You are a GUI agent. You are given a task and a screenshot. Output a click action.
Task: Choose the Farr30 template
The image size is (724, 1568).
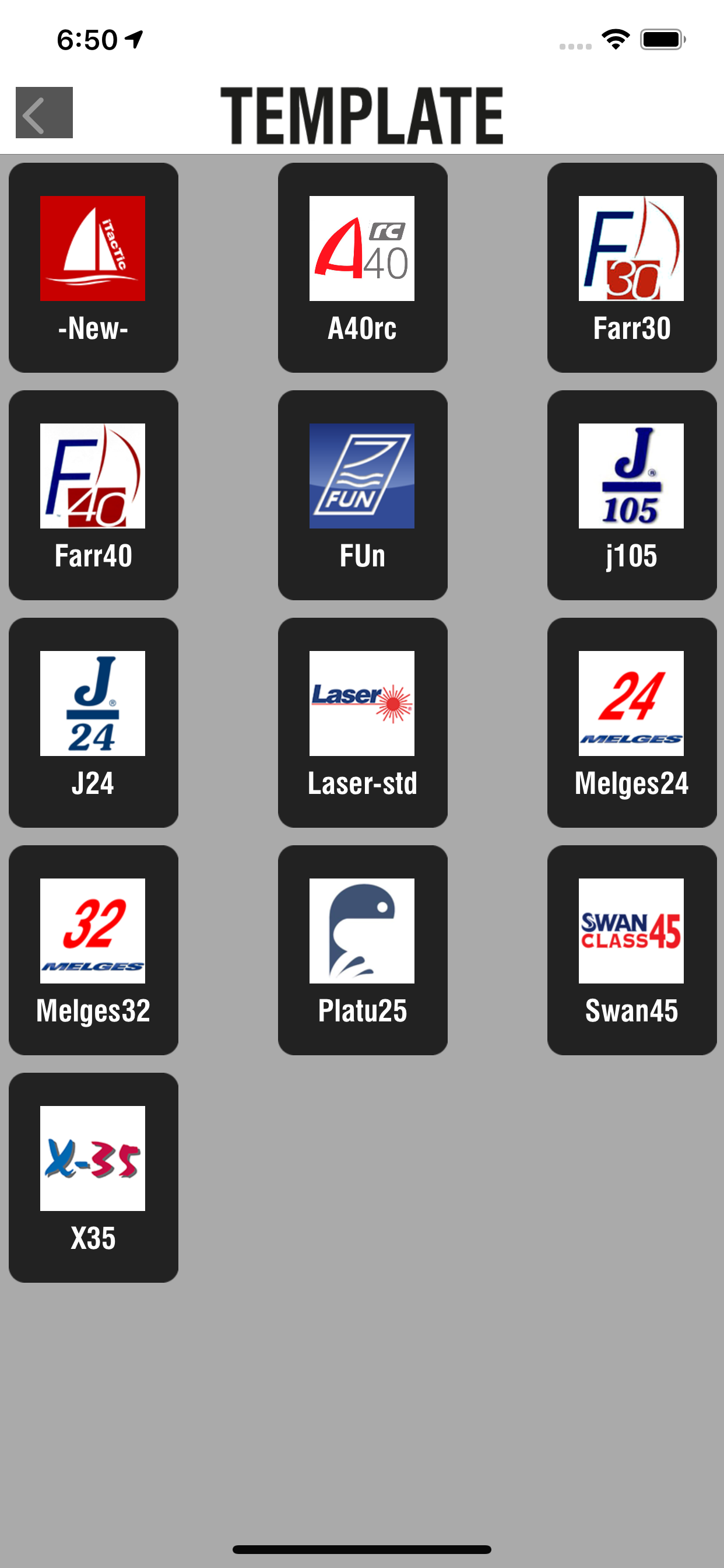click(631, 267)
